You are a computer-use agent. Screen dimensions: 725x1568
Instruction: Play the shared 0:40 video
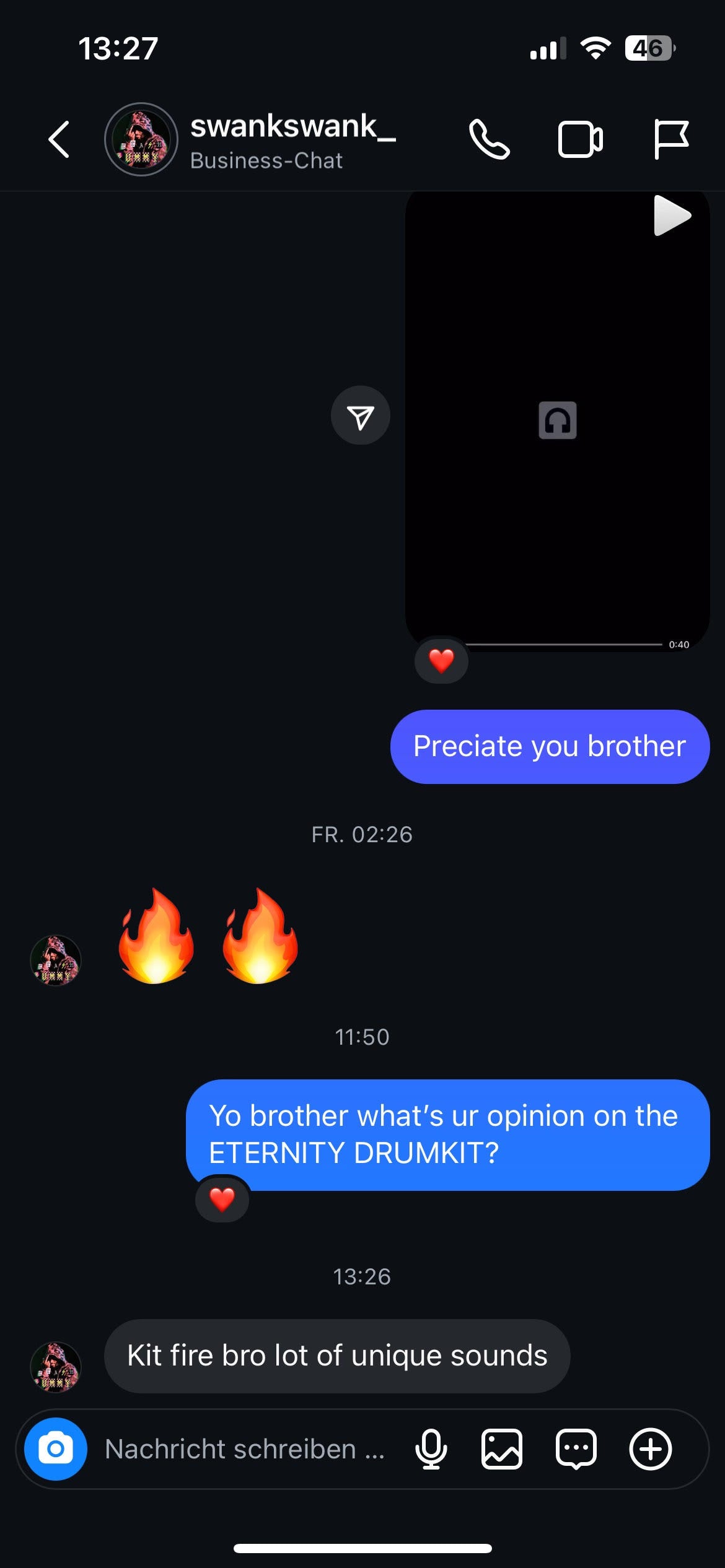[672, 216]
